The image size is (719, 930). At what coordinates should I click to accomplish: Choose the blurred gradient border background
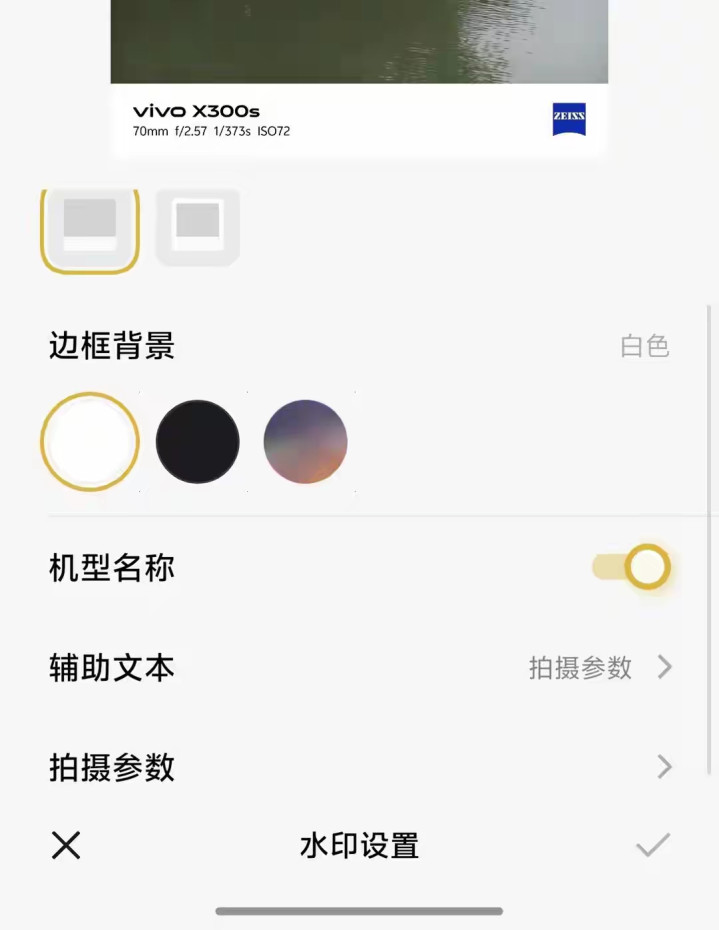click(305, 441)
